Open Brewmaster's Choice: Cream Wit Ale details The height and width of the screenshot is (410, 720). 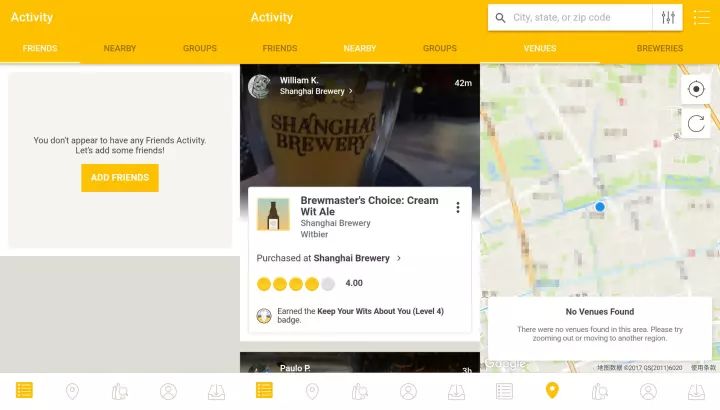click(369, 206)
